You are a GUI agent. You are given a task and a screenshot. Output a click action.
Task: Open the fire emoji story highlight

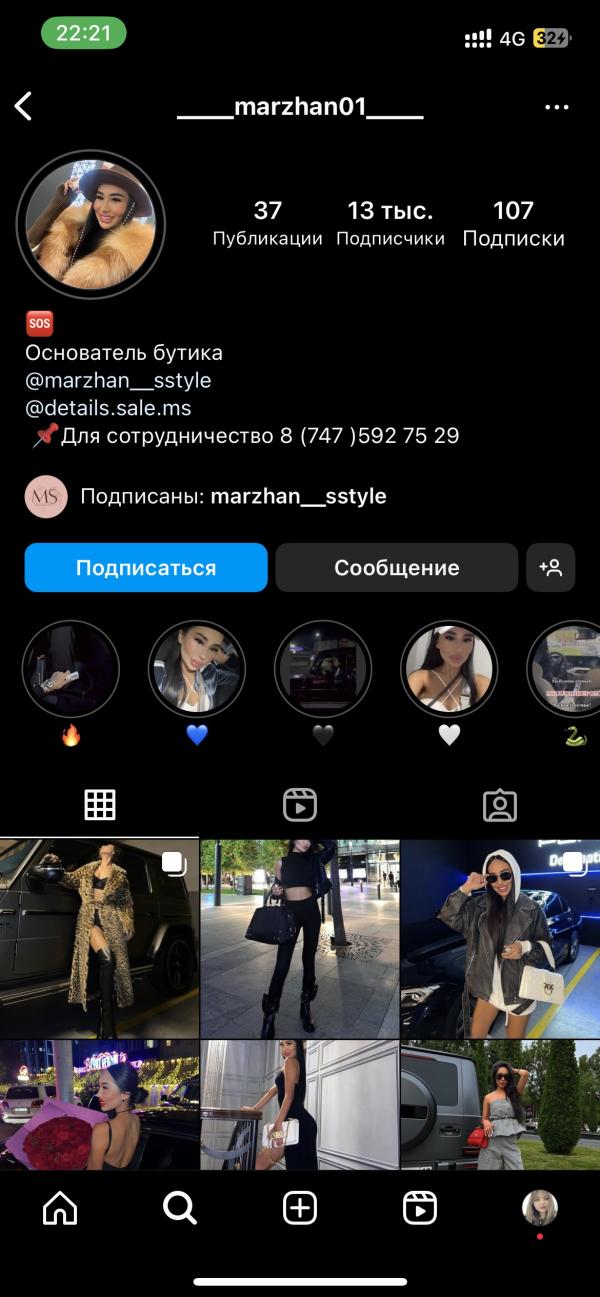pos(71,669)
